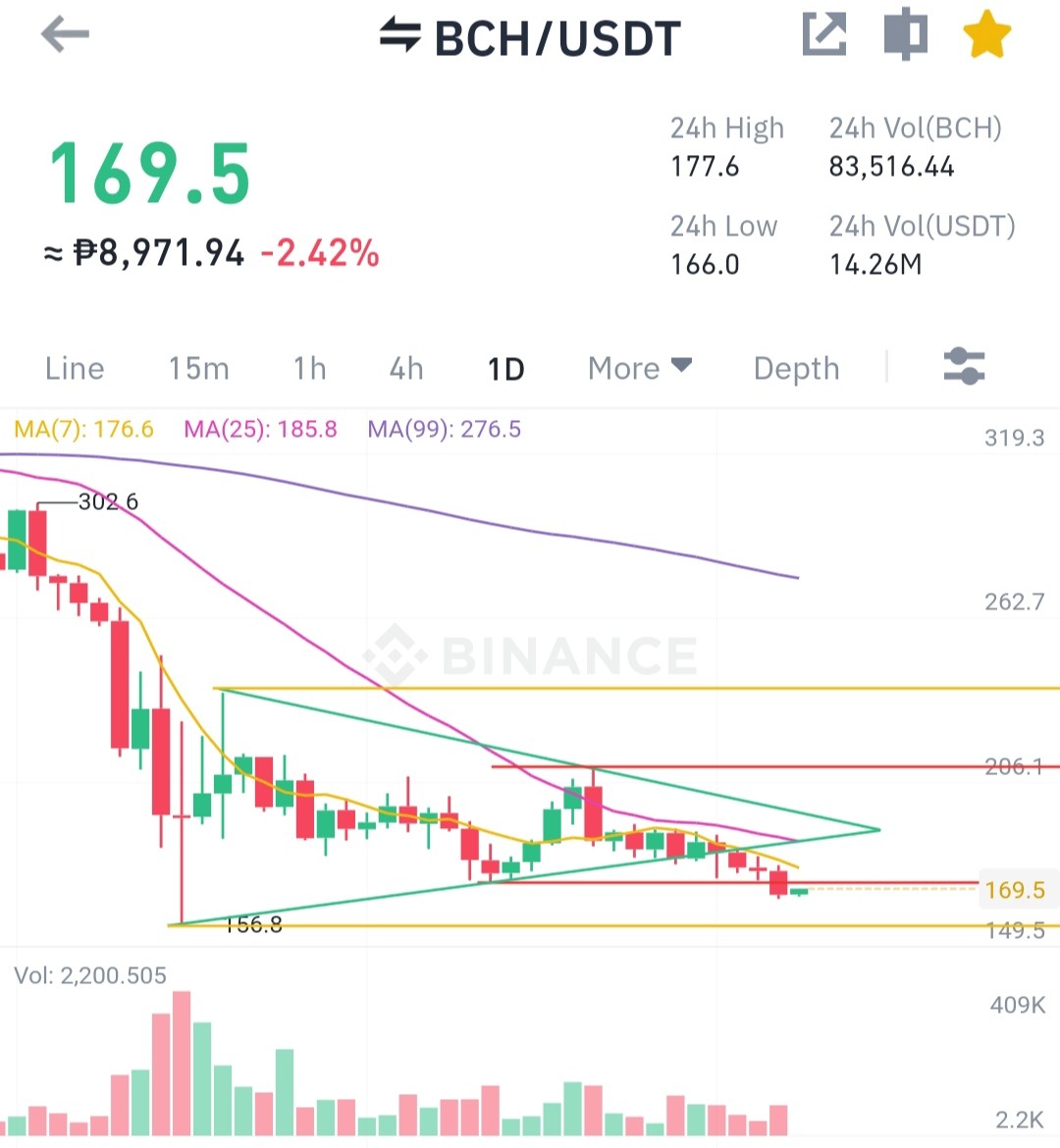Remove BCH/USDT from favorites with the star
The height and width of the screenshot is (1148, 1060).
click(986, 34)
